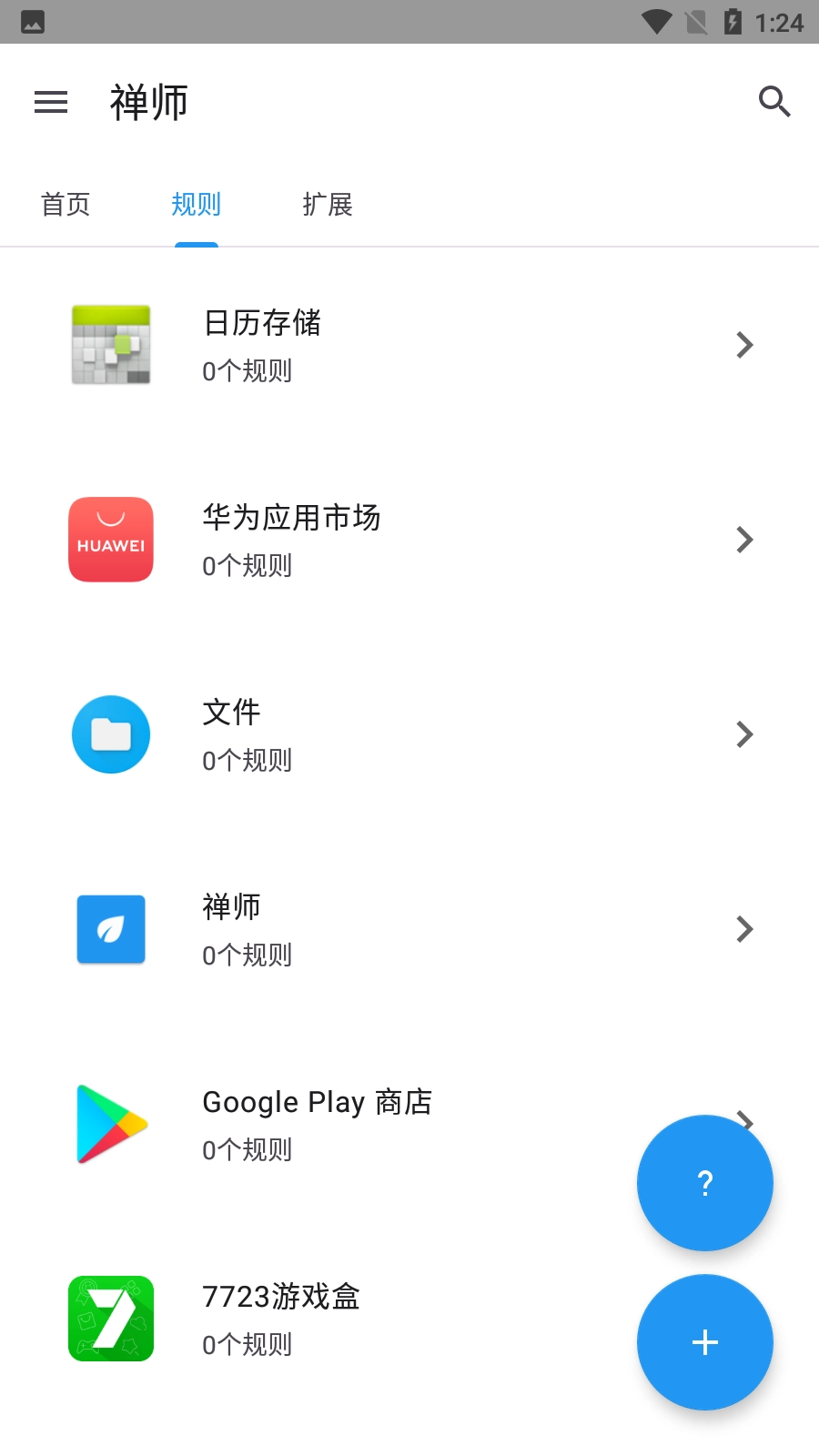Tap the blue + floating button
The image size is (819, 1456).
coord(705,1342)
